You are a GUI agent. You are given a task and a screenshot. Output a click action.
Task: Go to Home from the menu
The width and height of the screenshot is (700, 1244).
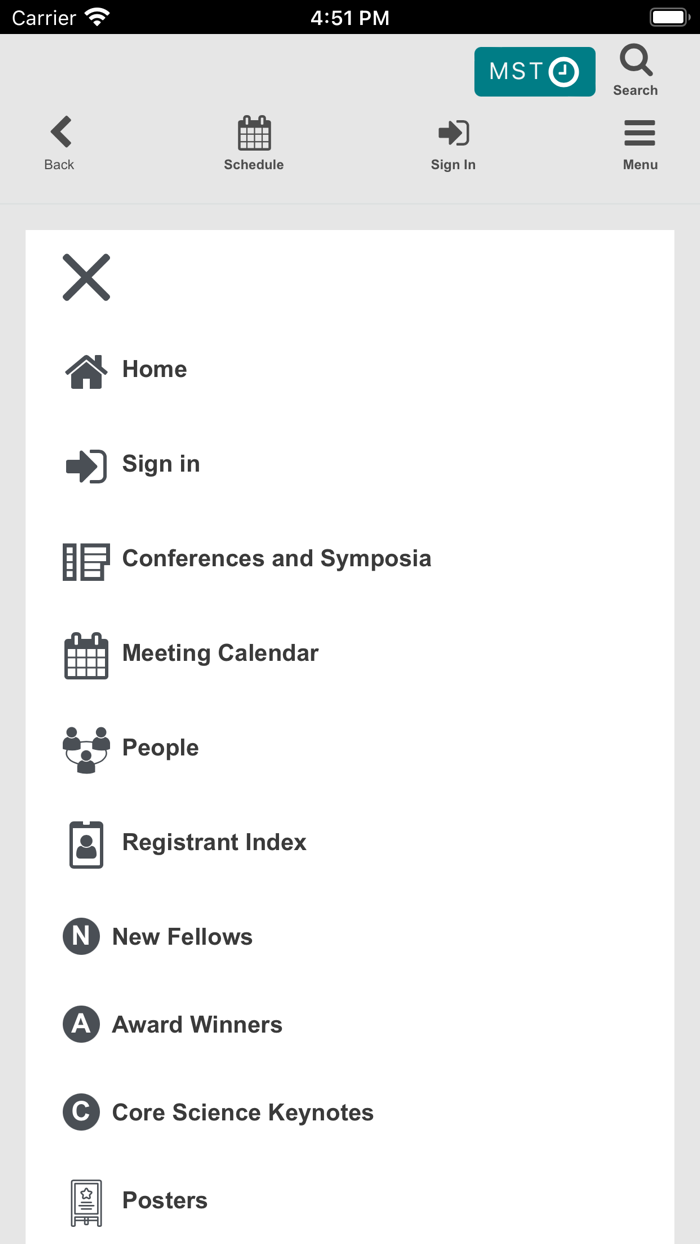[x=154, y=370]
